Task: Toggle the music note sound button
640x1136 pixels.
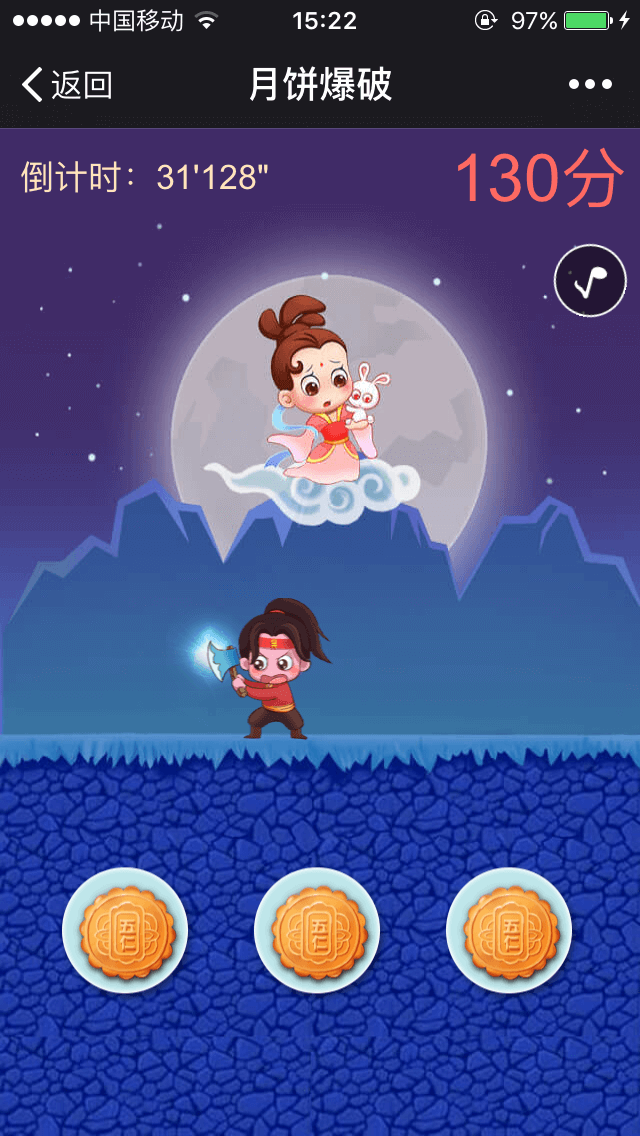Action: (590, 281)
